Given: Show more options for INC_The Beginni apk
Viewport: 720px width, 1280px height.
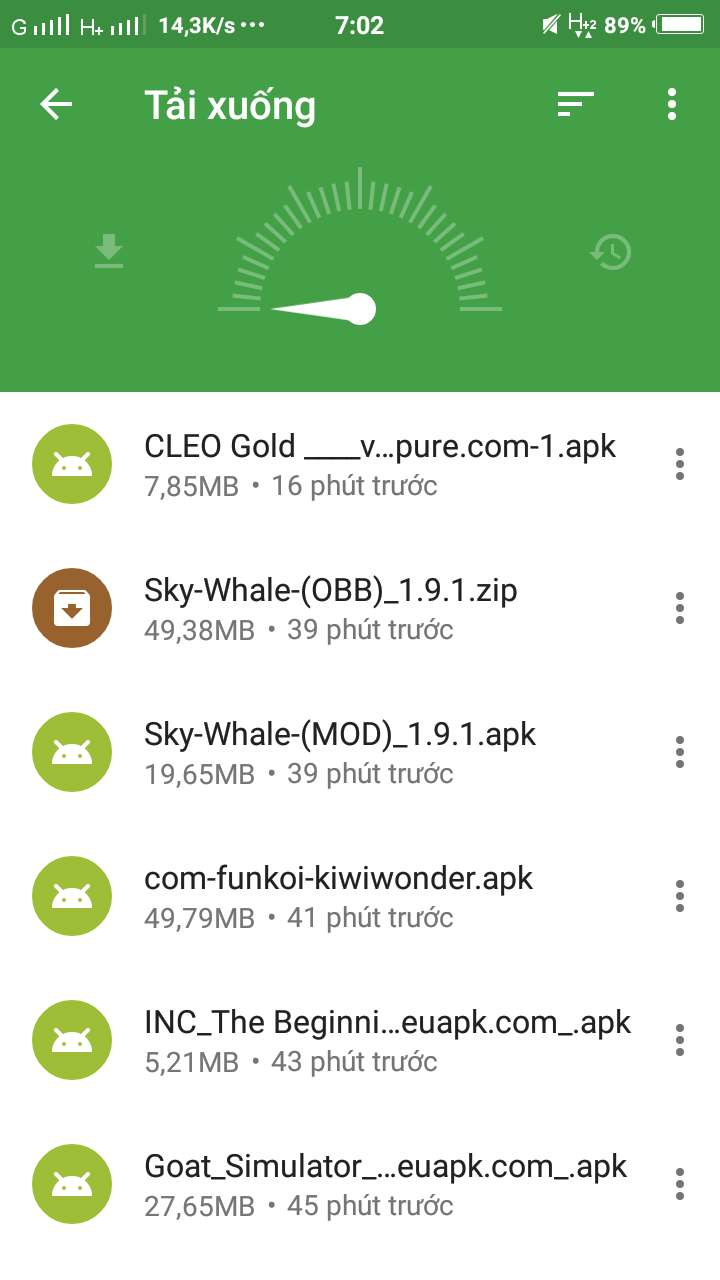Looking at the screenshot, I should click(680, 1040).
